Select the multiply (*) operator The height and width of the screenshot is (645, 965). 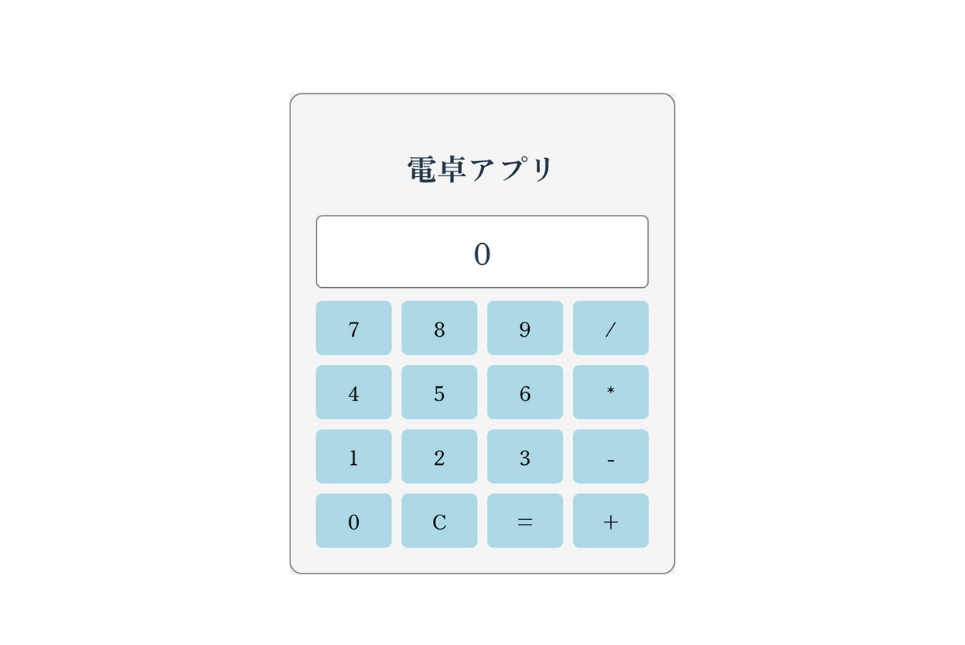pos(610,392)
